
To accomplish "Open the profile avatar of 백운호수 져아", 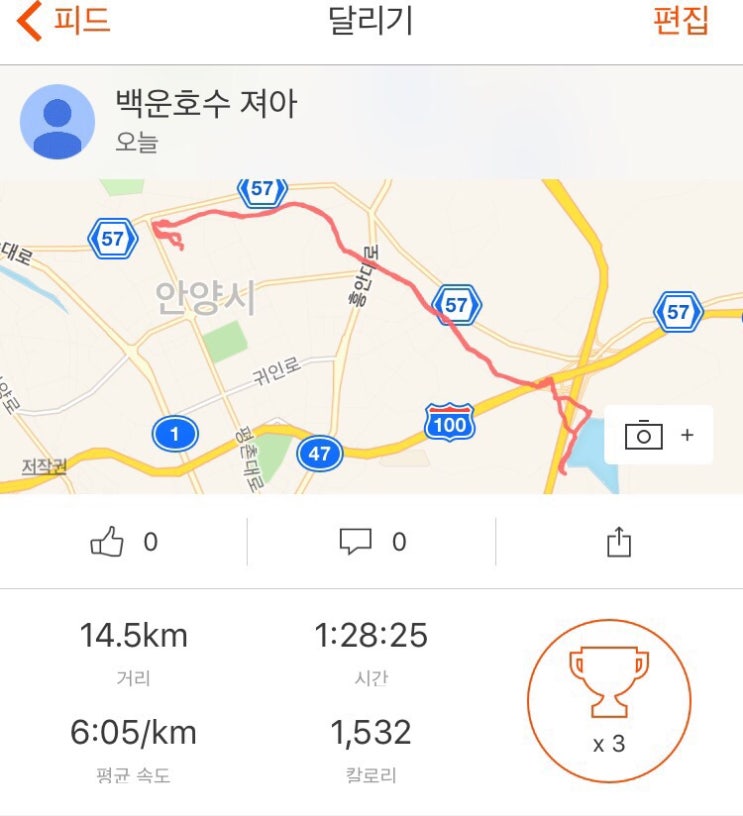I will click(58, 122).
